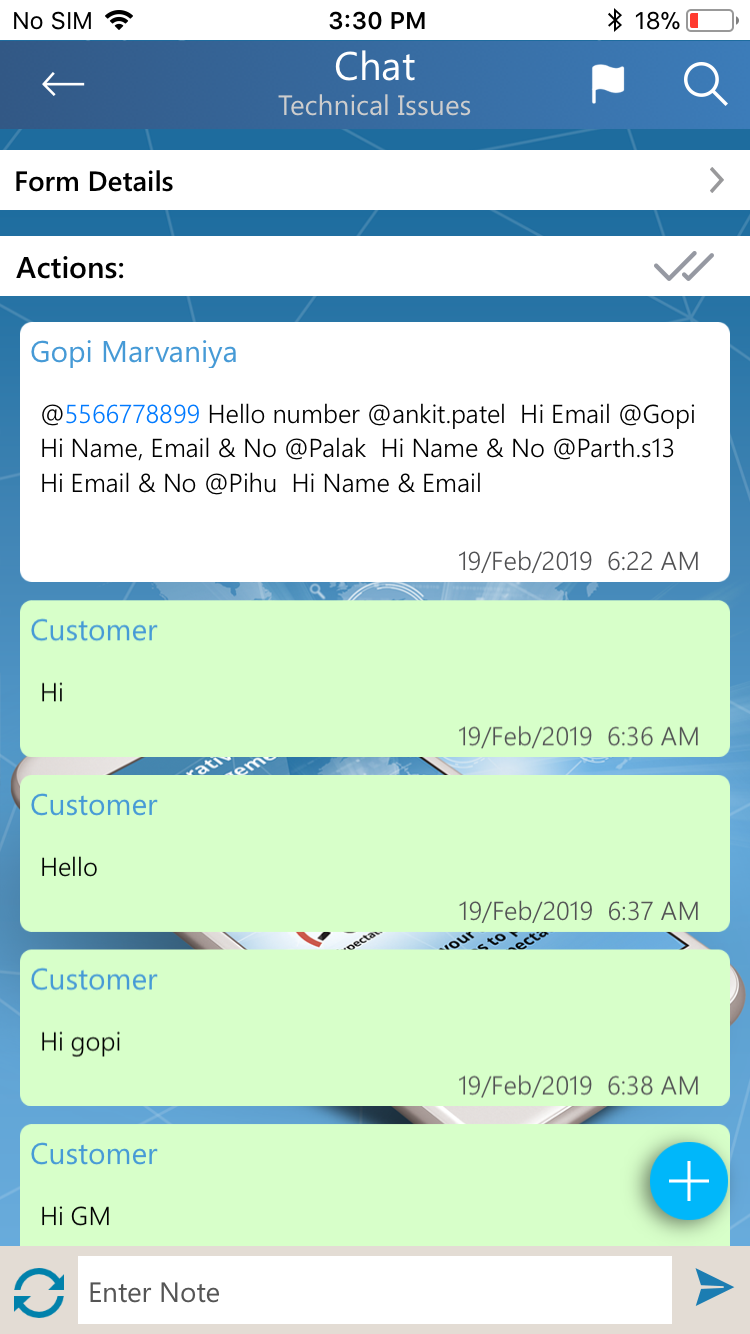Screen dimensions: 750x1334
Task: Open the phone number link 5566778899
Action: [132, 414]
